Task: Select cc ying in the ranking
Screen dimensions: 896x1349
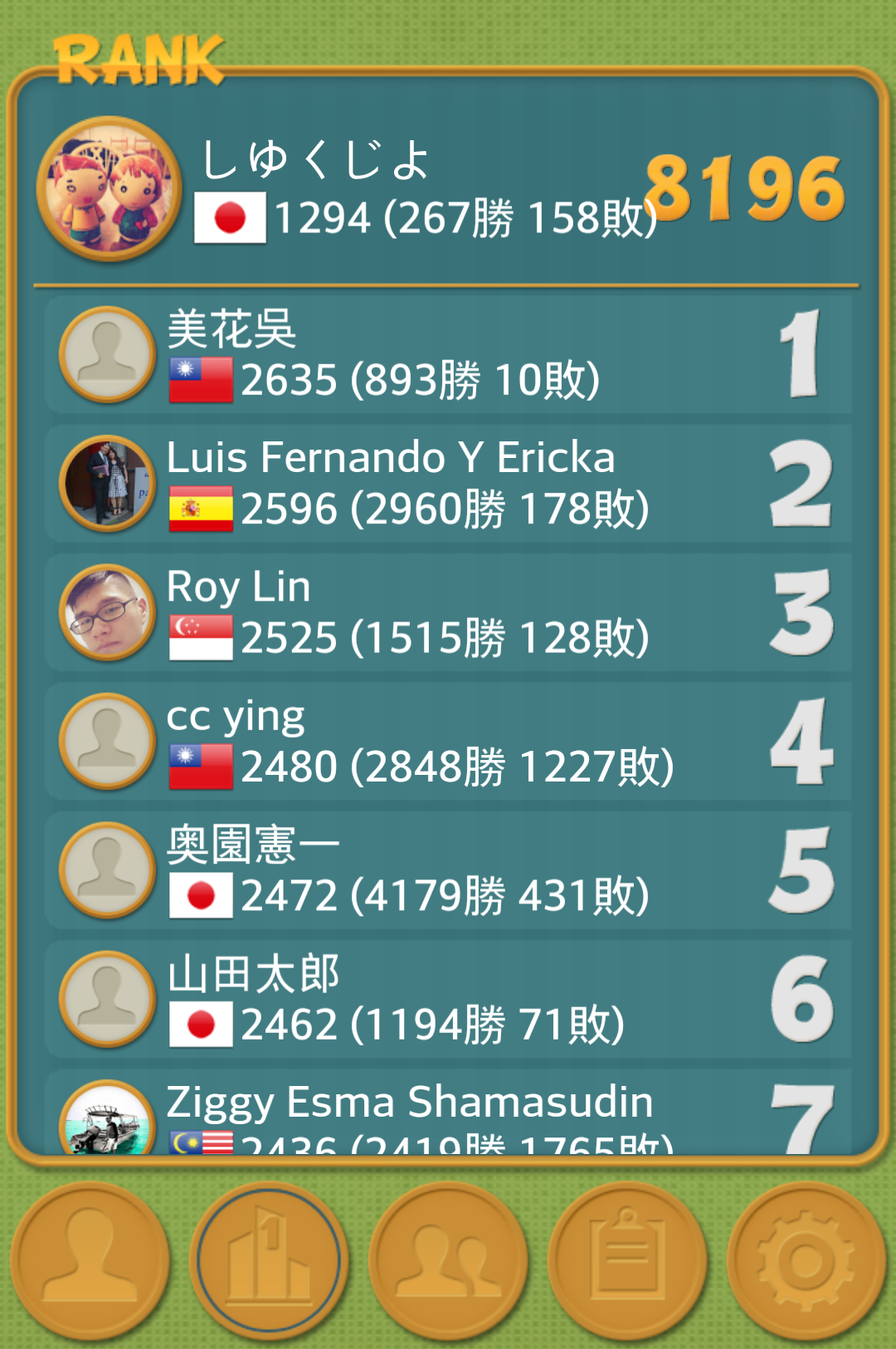Action: coord(448,742)
